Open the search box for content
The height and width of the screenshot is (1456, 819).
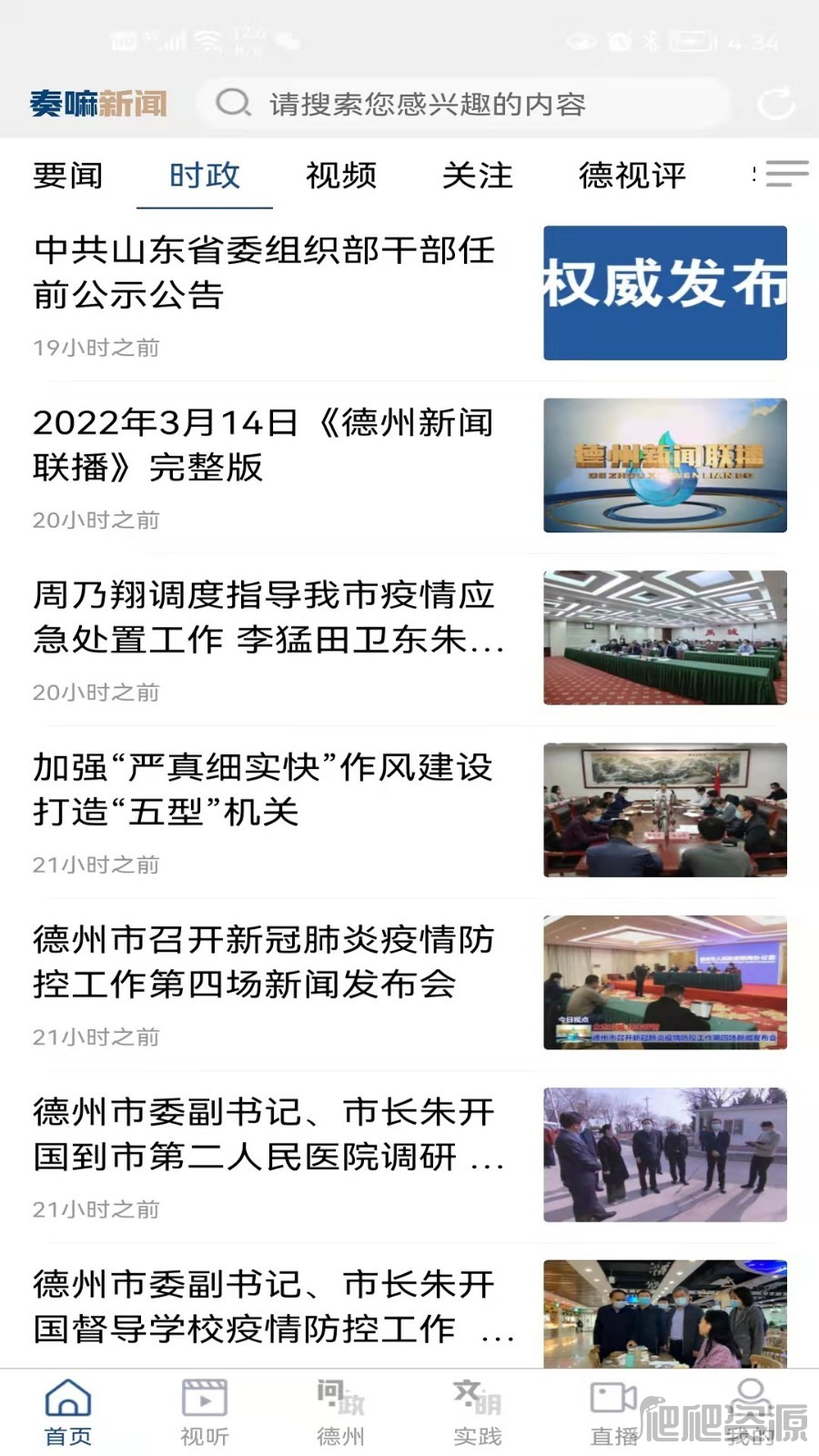[462, 104]
